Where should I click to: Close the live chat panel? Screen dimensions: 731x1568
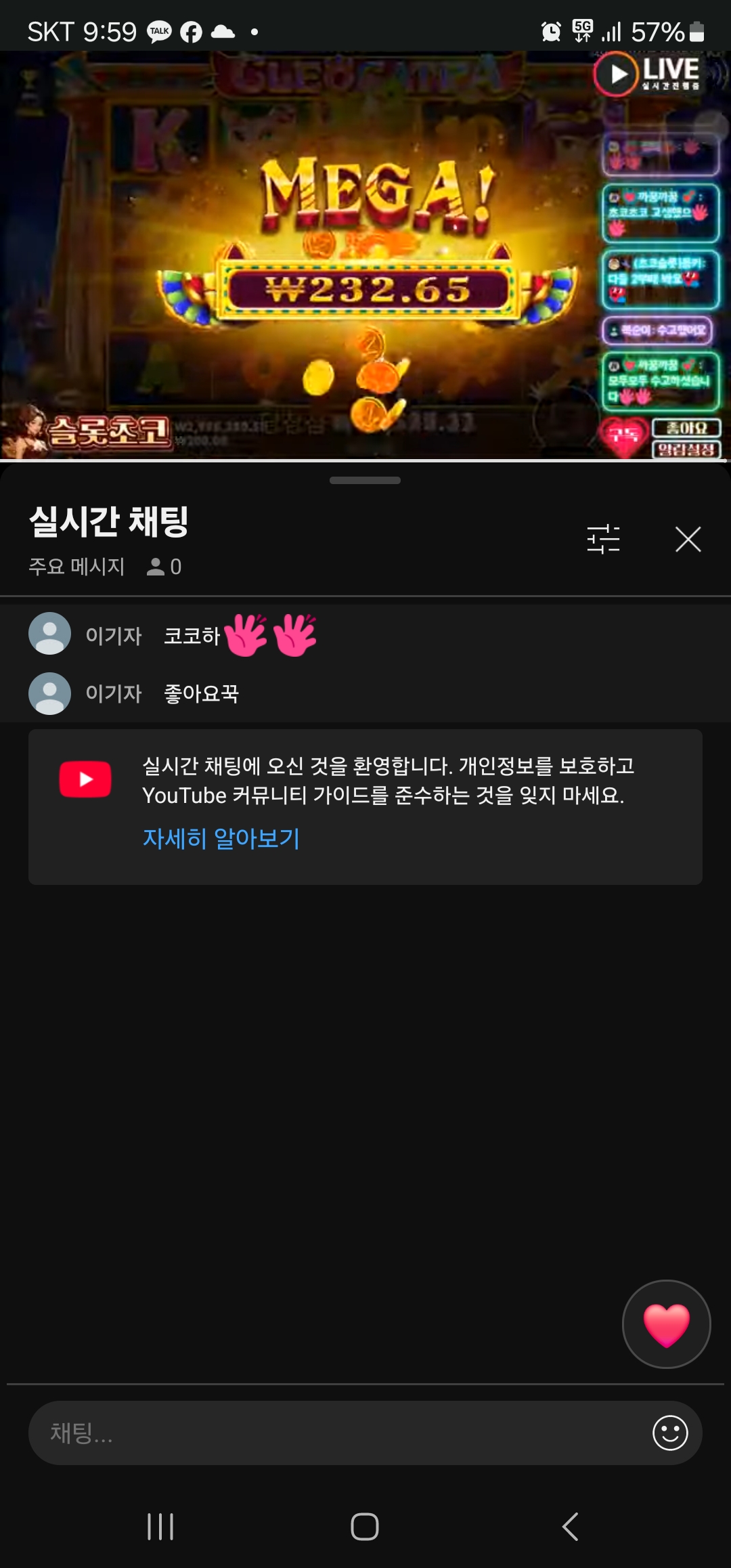[688, 539]
